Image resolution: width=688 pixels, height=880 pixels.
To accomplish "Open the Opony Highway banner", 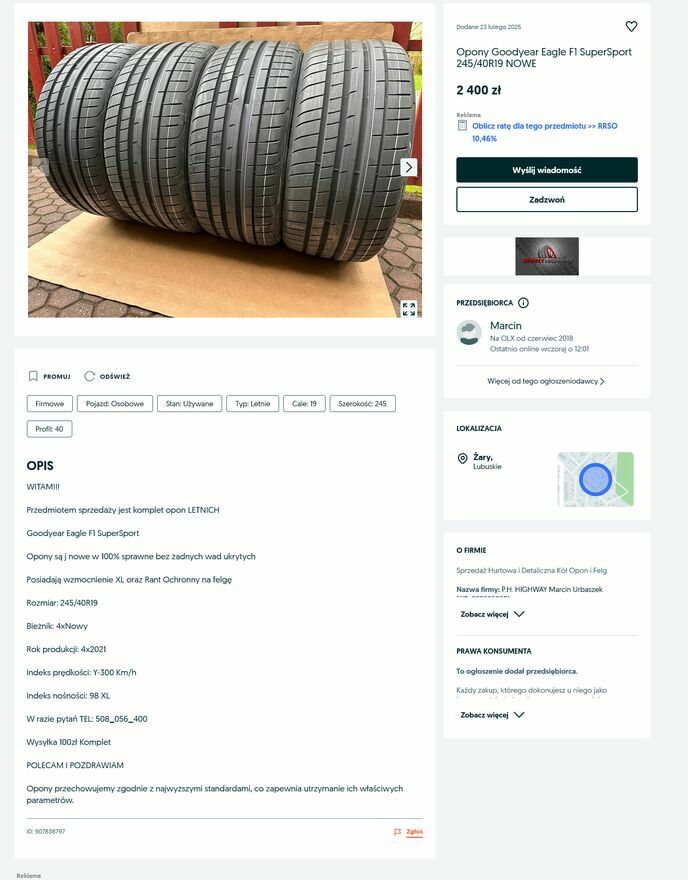I will coord(546,256).
